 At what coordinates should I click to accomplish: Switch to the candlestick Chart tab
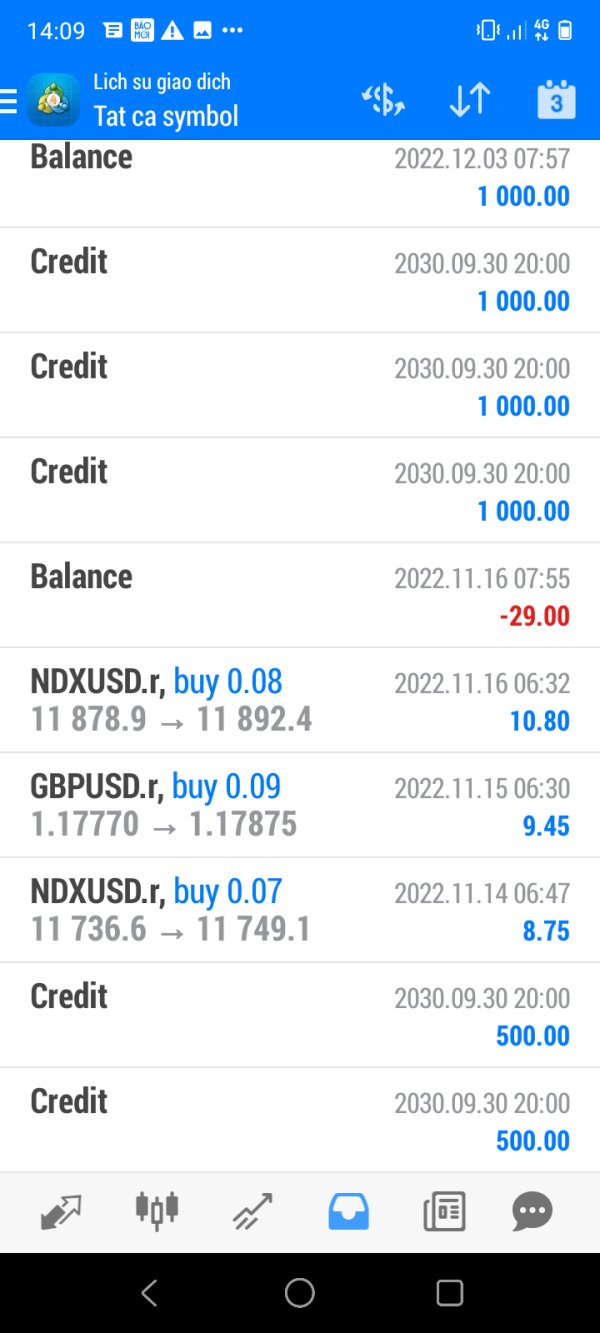point(157,1211)
